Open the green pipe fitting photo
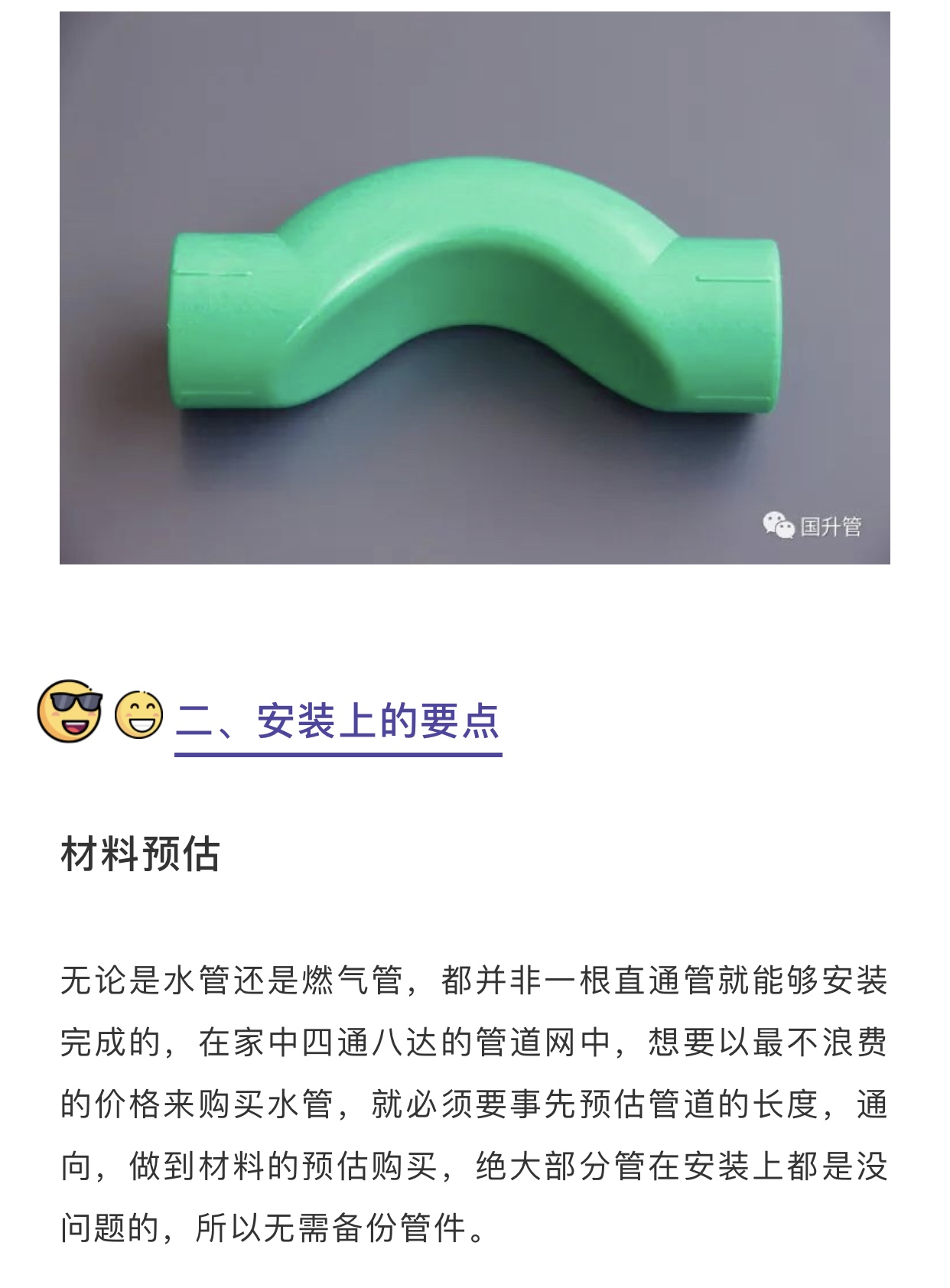Screen dimensions: 950x1288 (x=474, y=288)
